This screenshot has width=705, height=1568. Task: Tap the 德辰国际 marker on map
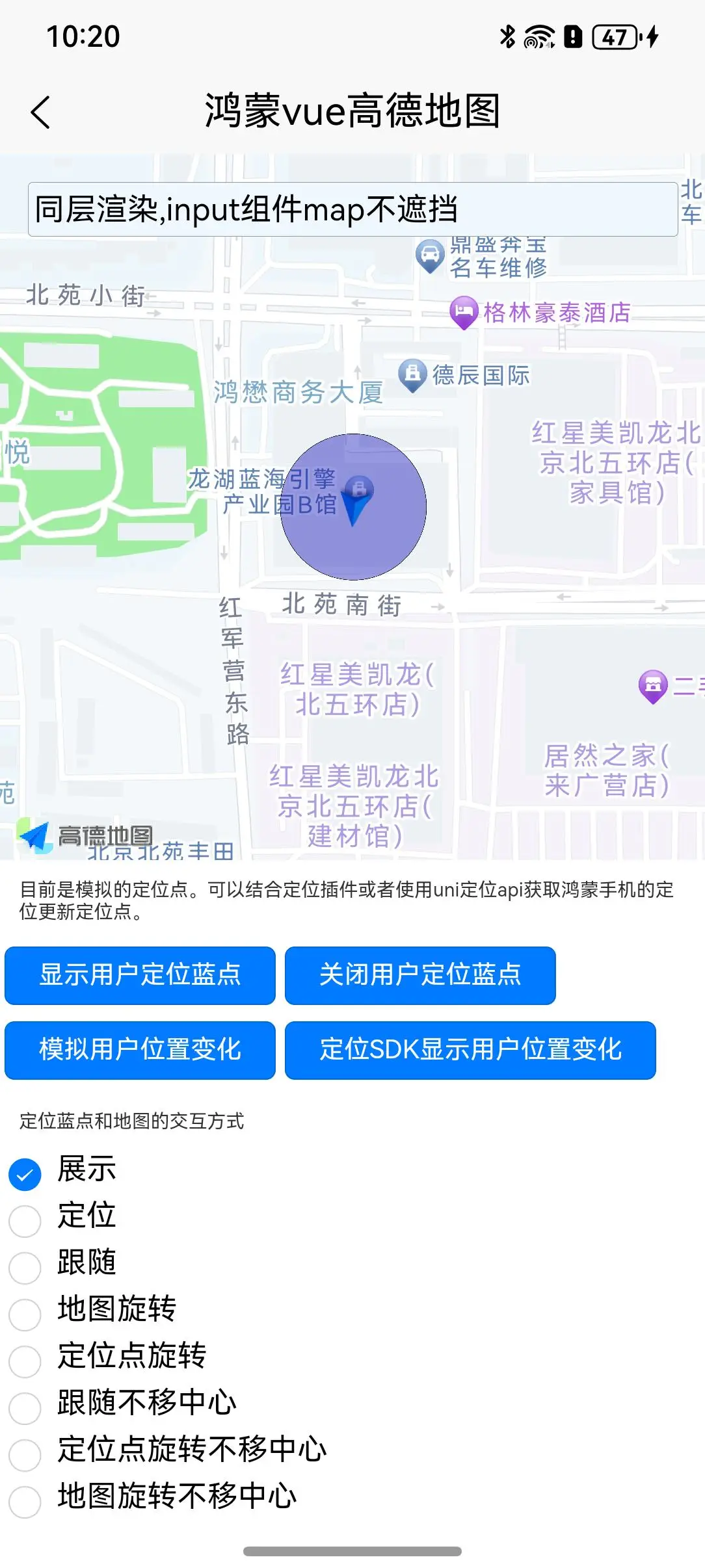click(412, 375)
